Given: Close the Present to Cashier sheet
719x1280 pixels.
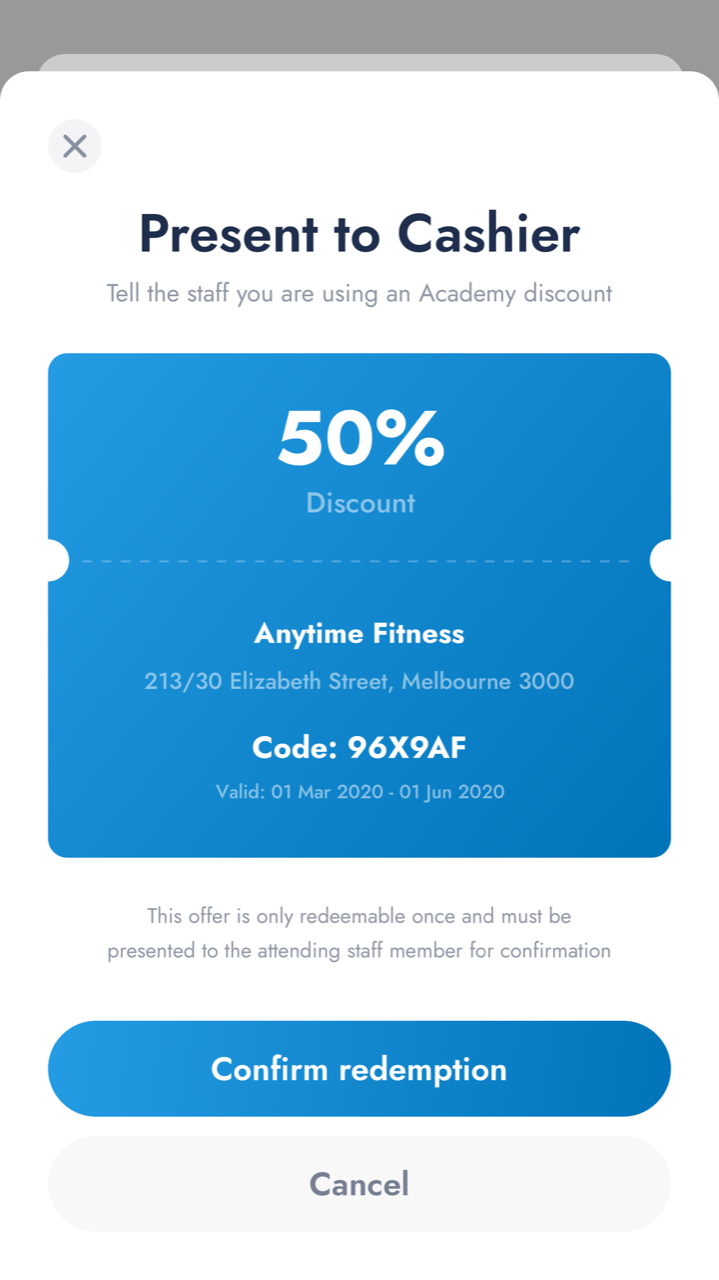Looking at the screenshot, I should pos(75,146).
